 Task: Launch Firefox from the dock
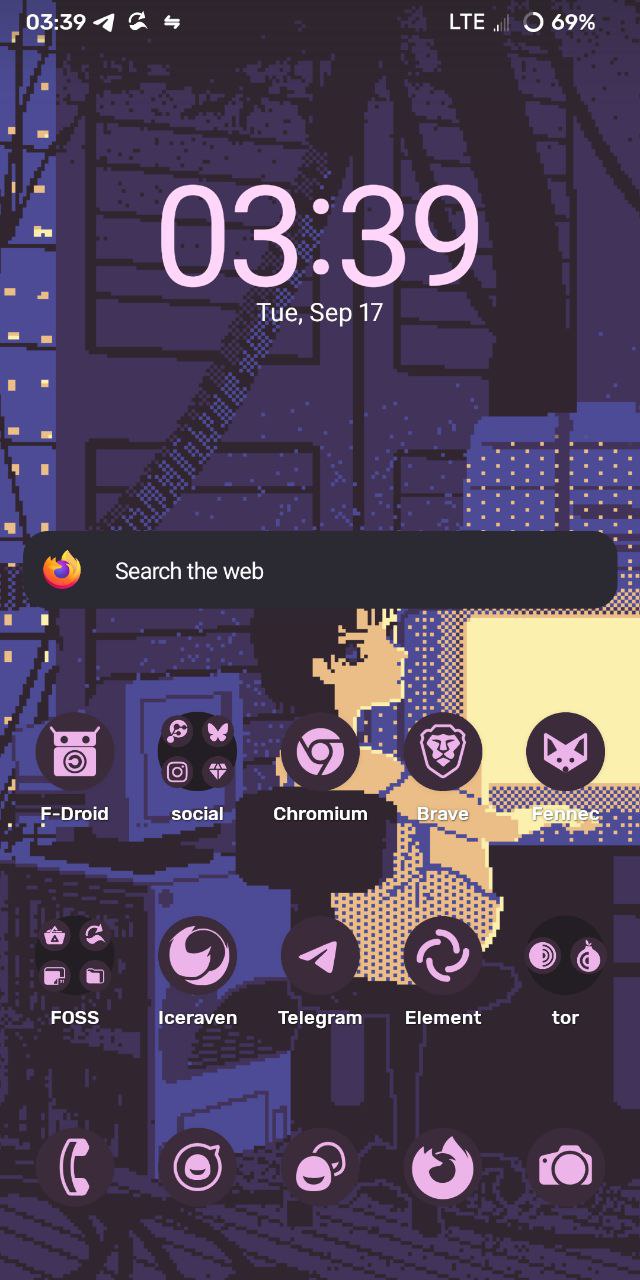click(443, 1167)
